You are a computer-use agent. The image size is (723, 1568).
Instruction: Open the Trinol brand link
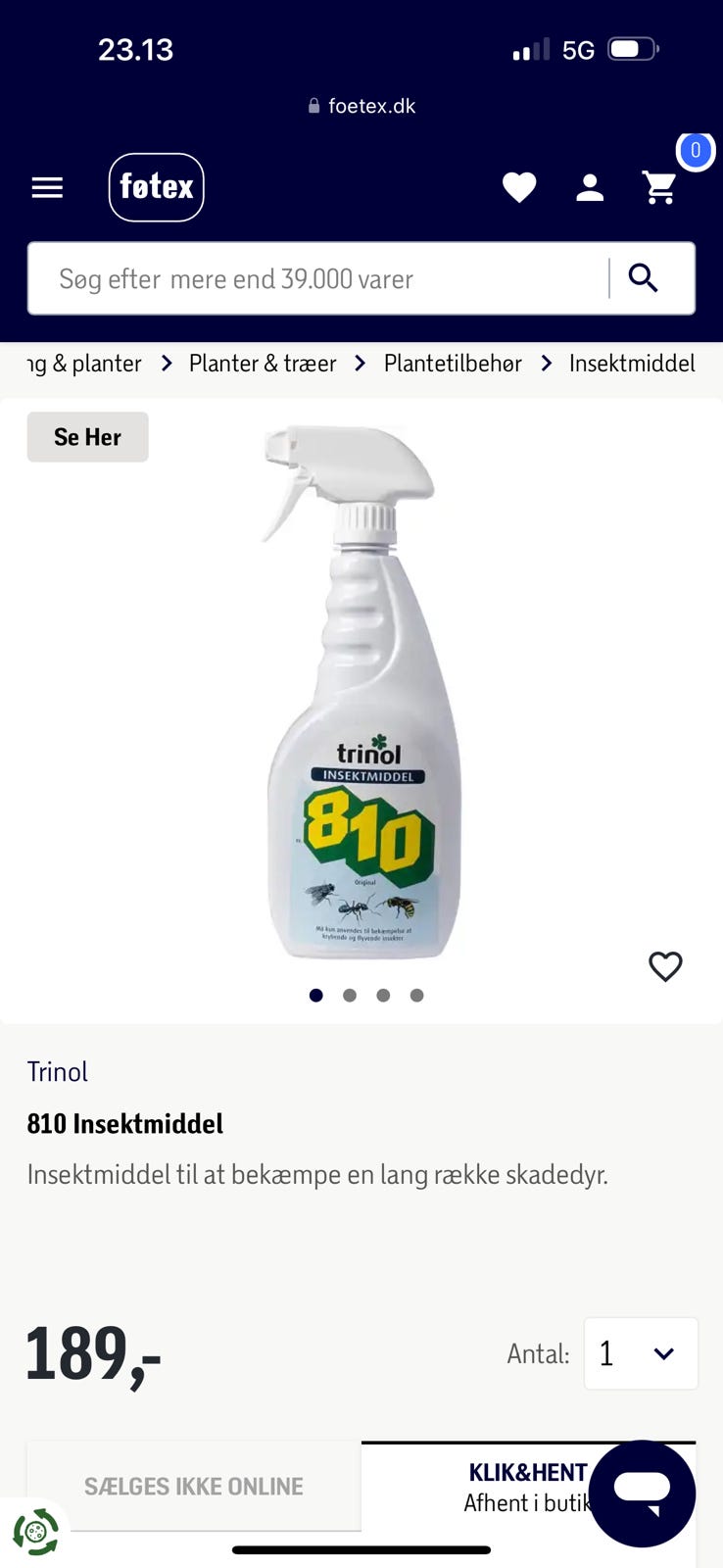pos(58,1072)
